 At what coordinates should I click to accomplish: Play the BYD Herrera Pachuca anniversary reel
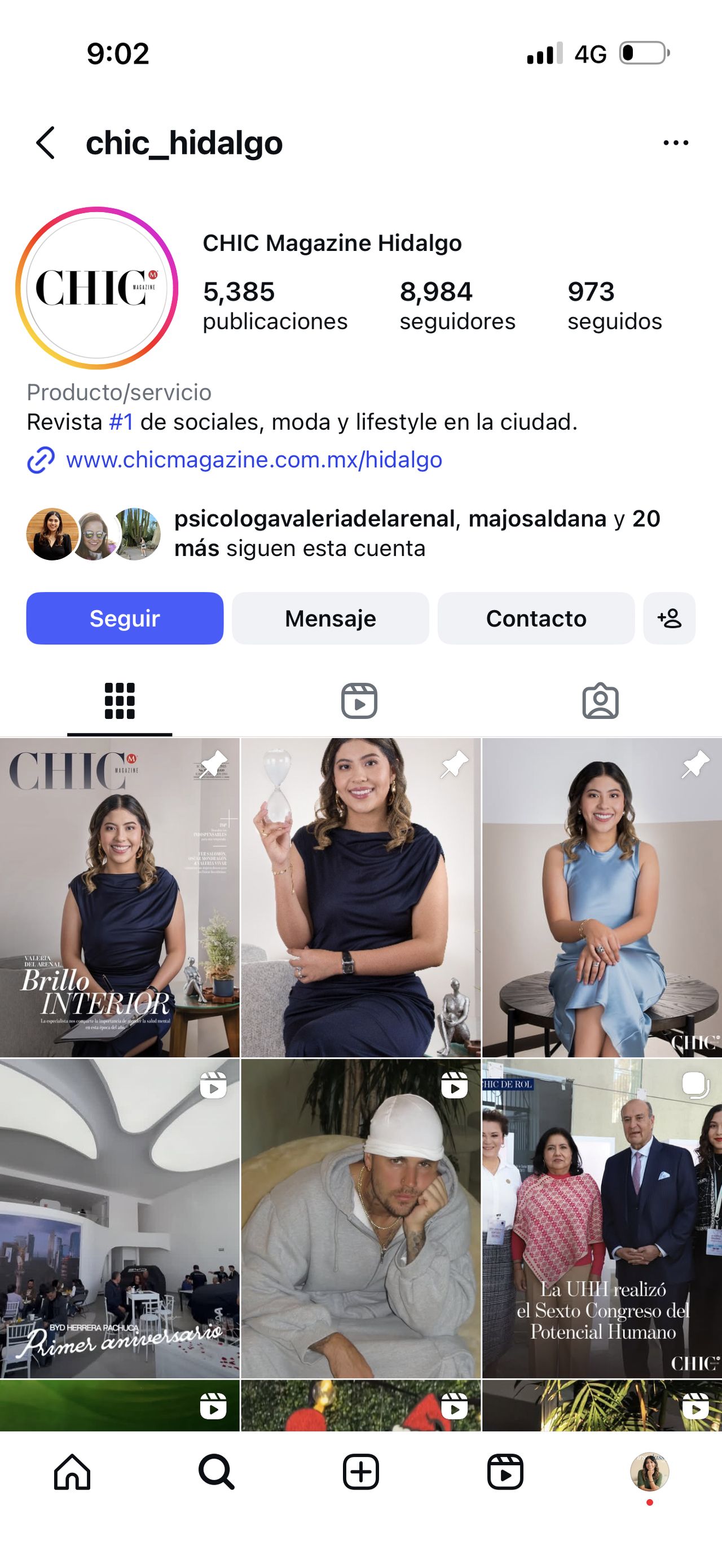(x=120, y=1218)
